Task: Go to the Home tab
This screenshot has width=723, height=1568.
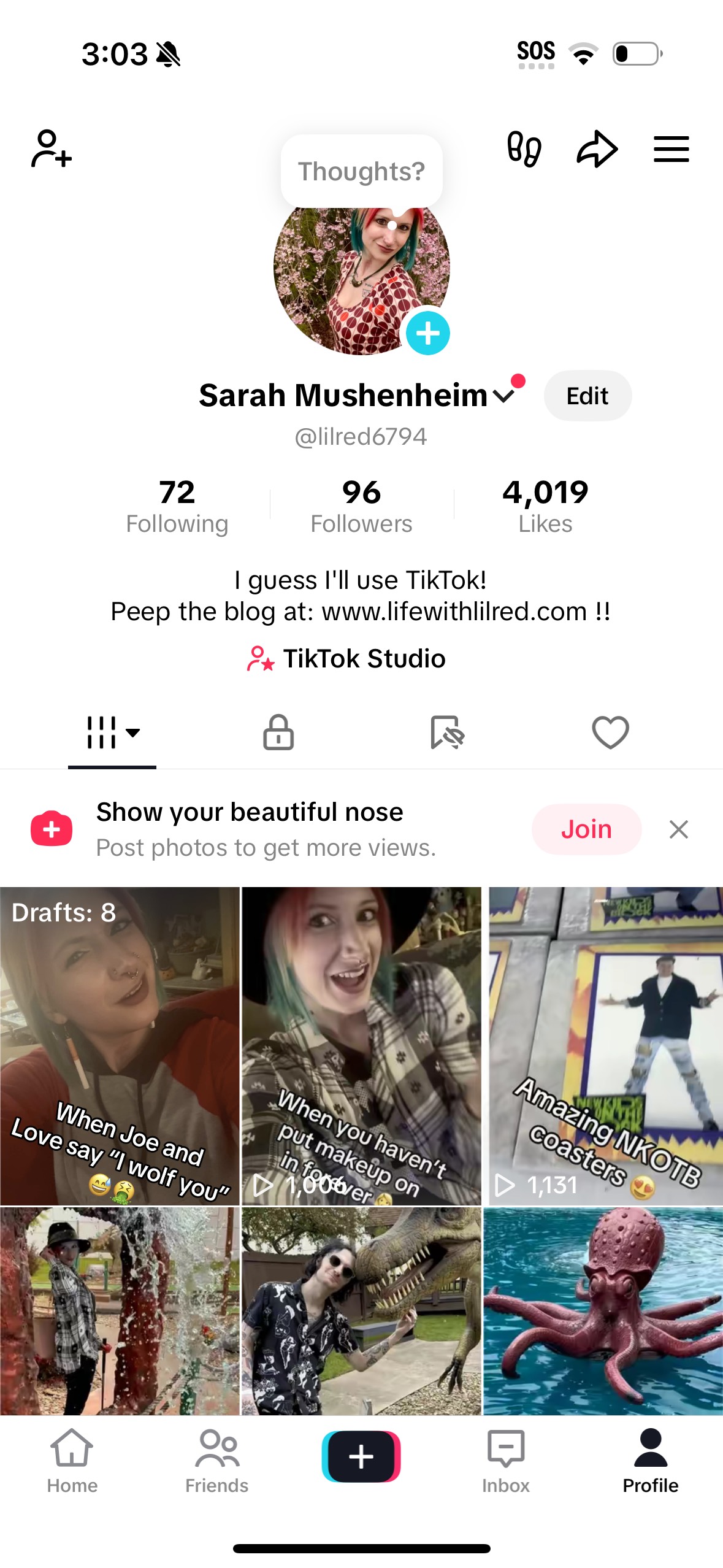Action: [72, 1460]
